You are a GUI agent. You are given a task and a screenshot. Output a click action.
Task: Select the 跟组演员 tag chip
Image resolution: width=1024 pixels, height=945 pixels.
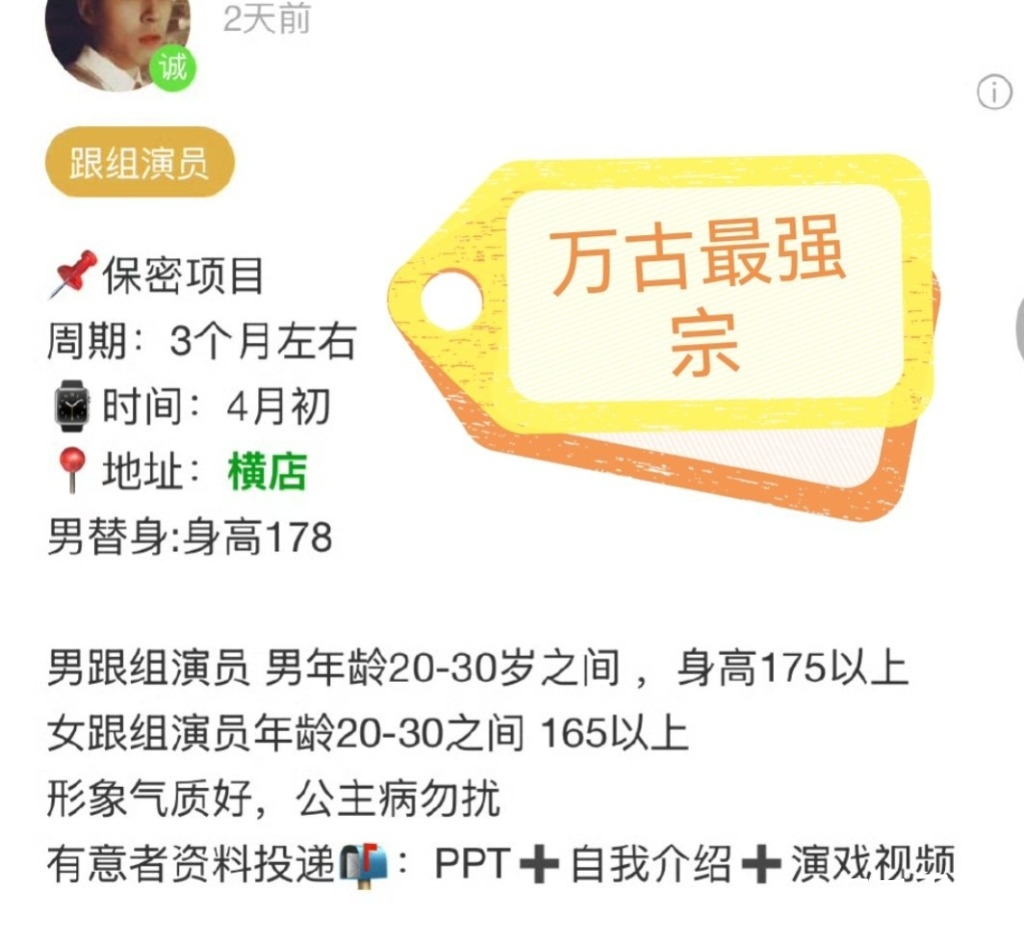coord(139,162)
